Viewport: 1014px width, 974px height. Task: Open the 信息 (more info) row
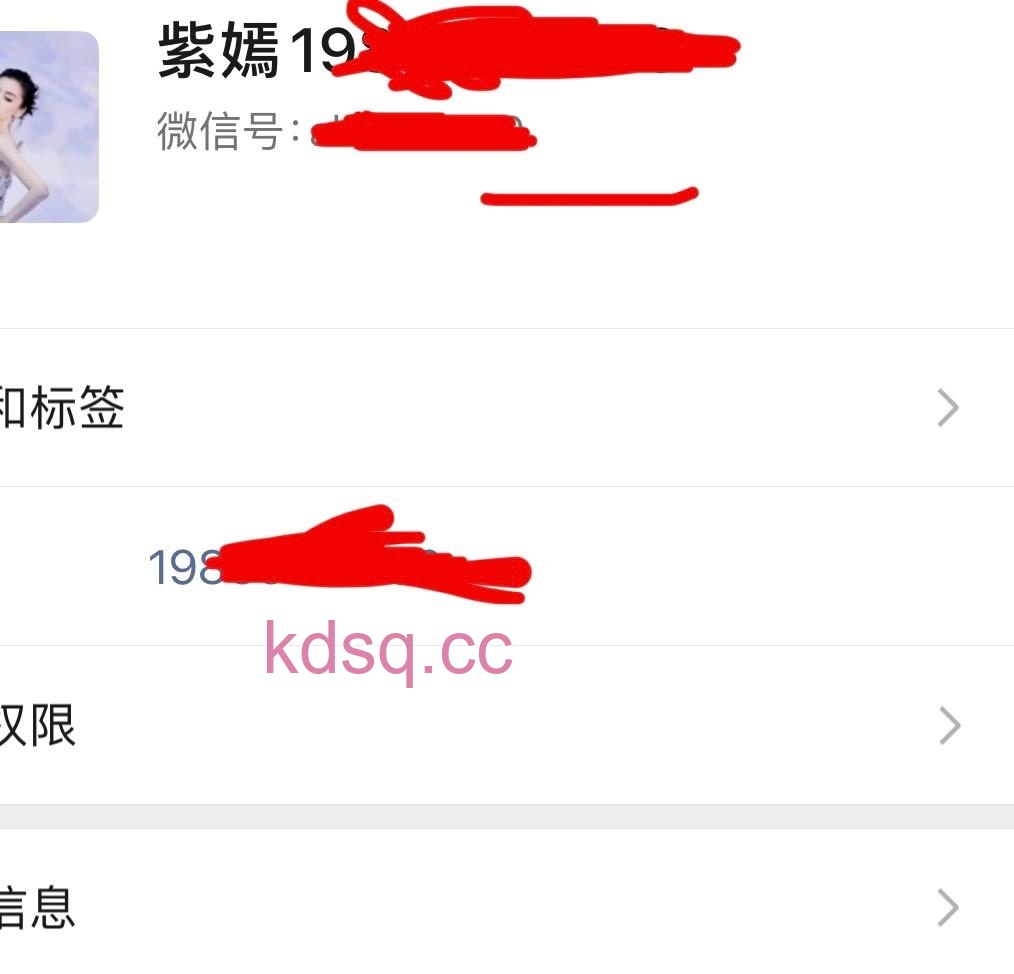coord(480,907)
